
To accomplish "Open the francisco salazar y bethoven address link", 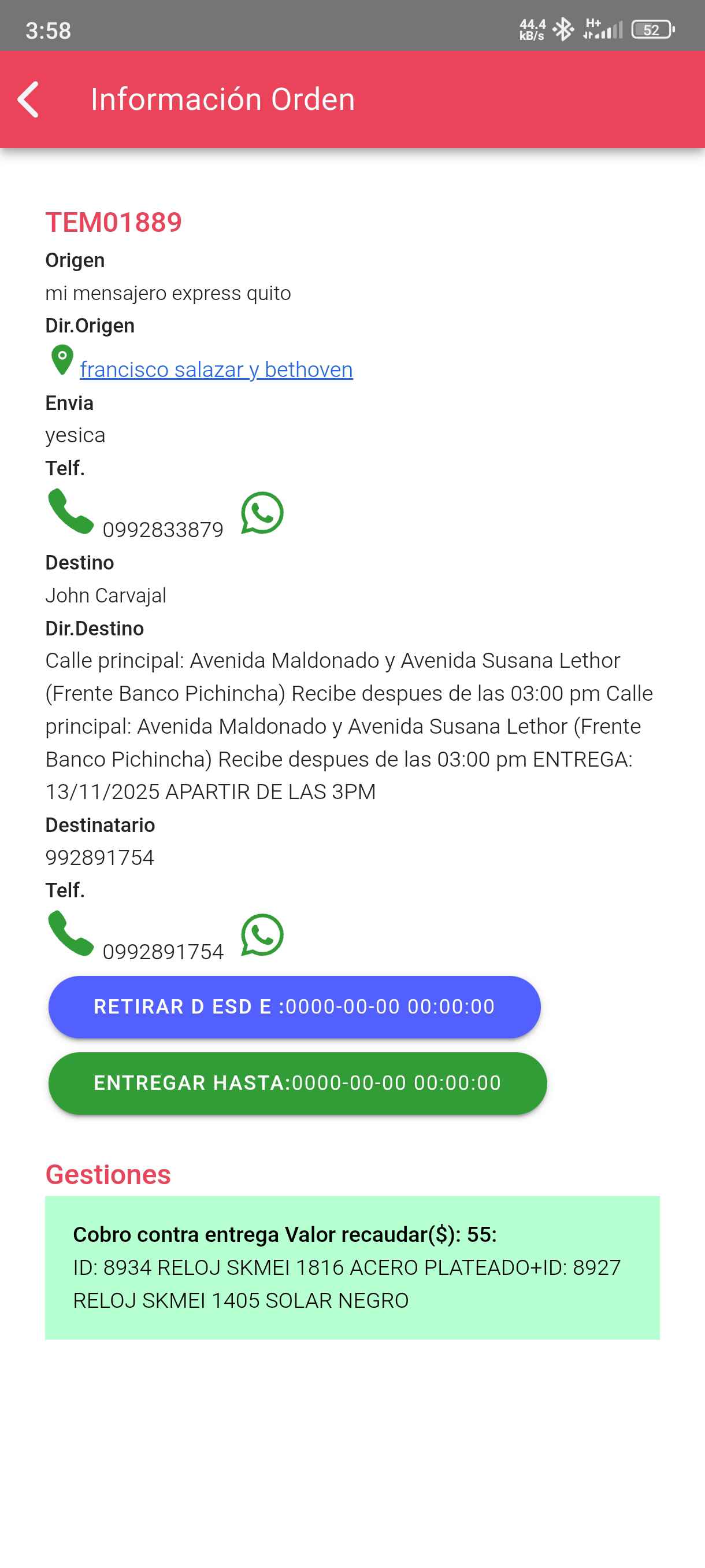I will pyautogui.click(x=216, y=369).
